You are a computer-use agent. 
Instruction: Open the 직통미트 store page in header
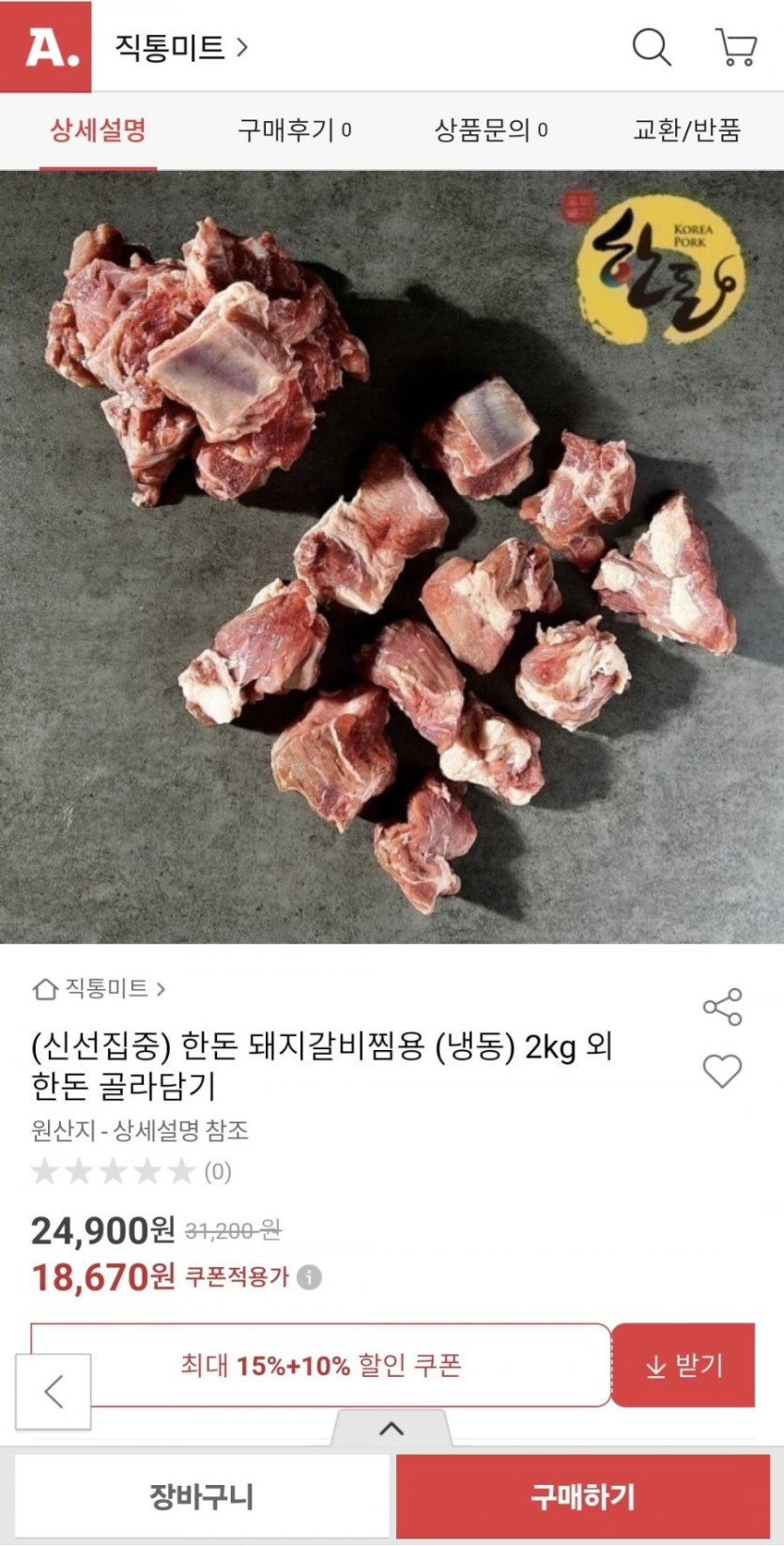coord(180,47)
